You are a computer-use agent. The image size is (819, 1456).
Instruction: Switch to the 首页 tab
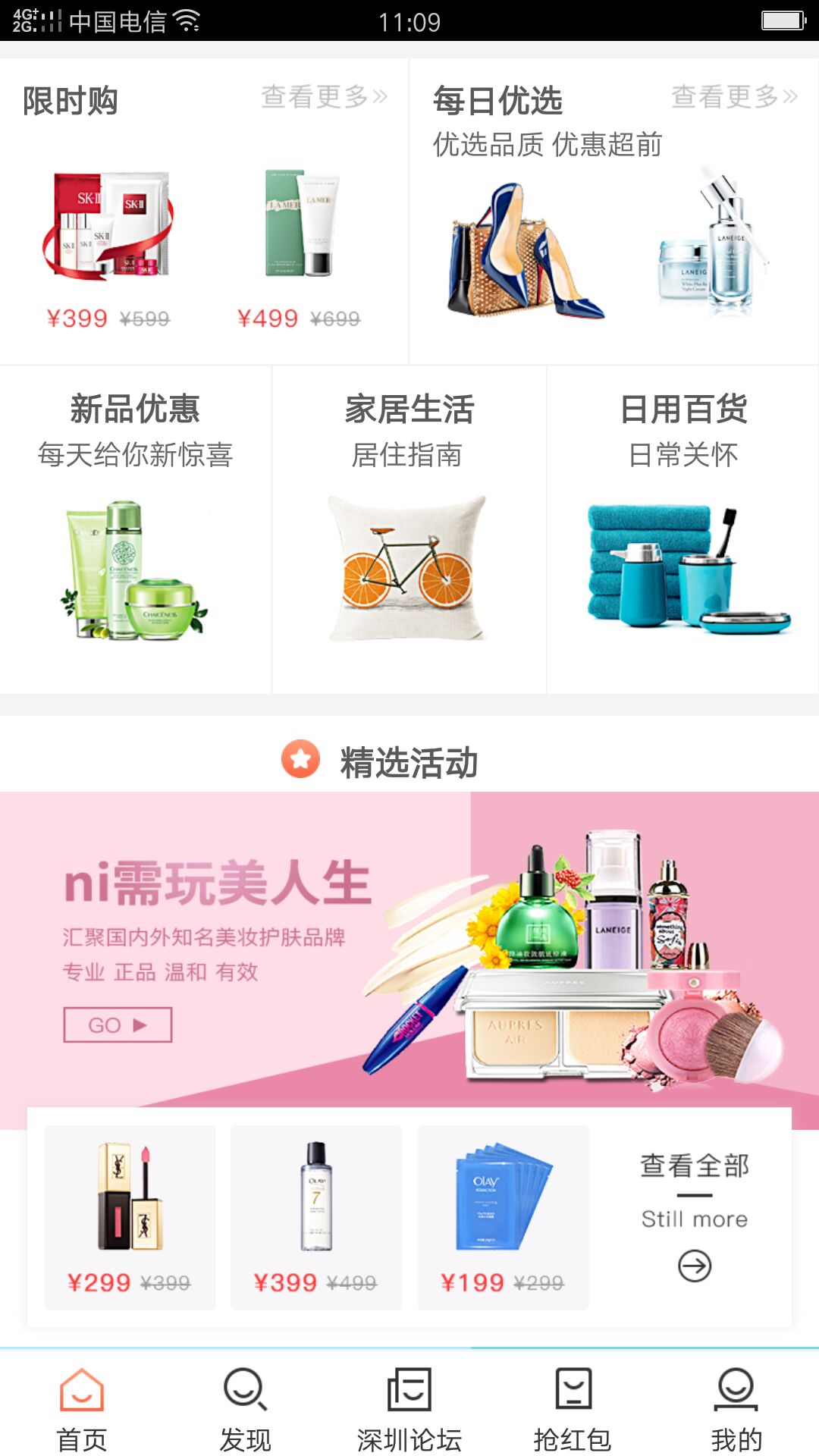pos(82,1409)
